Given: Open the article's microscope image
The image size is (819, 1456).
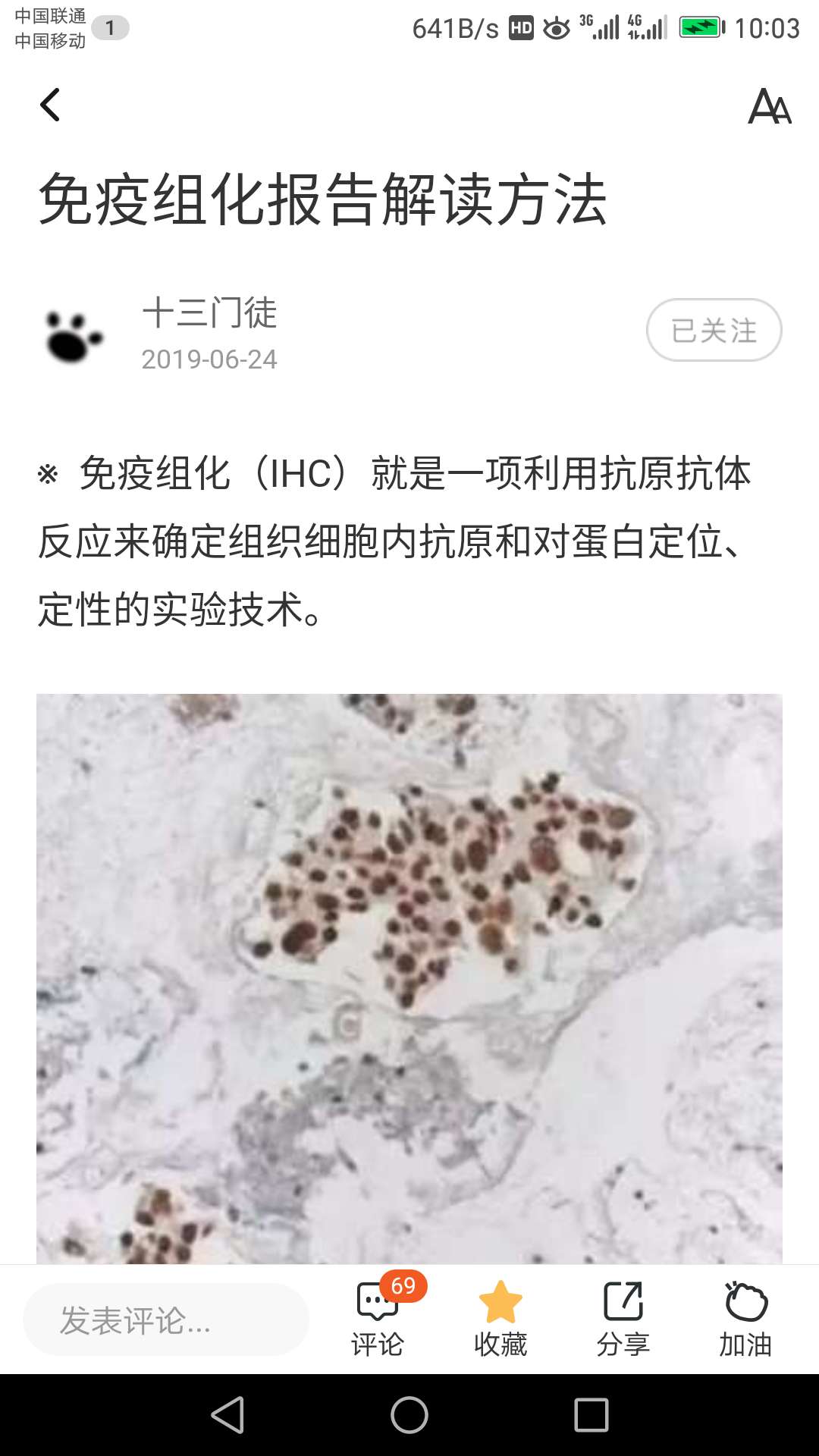Looking at the screenshot, I should click(409, 978).
